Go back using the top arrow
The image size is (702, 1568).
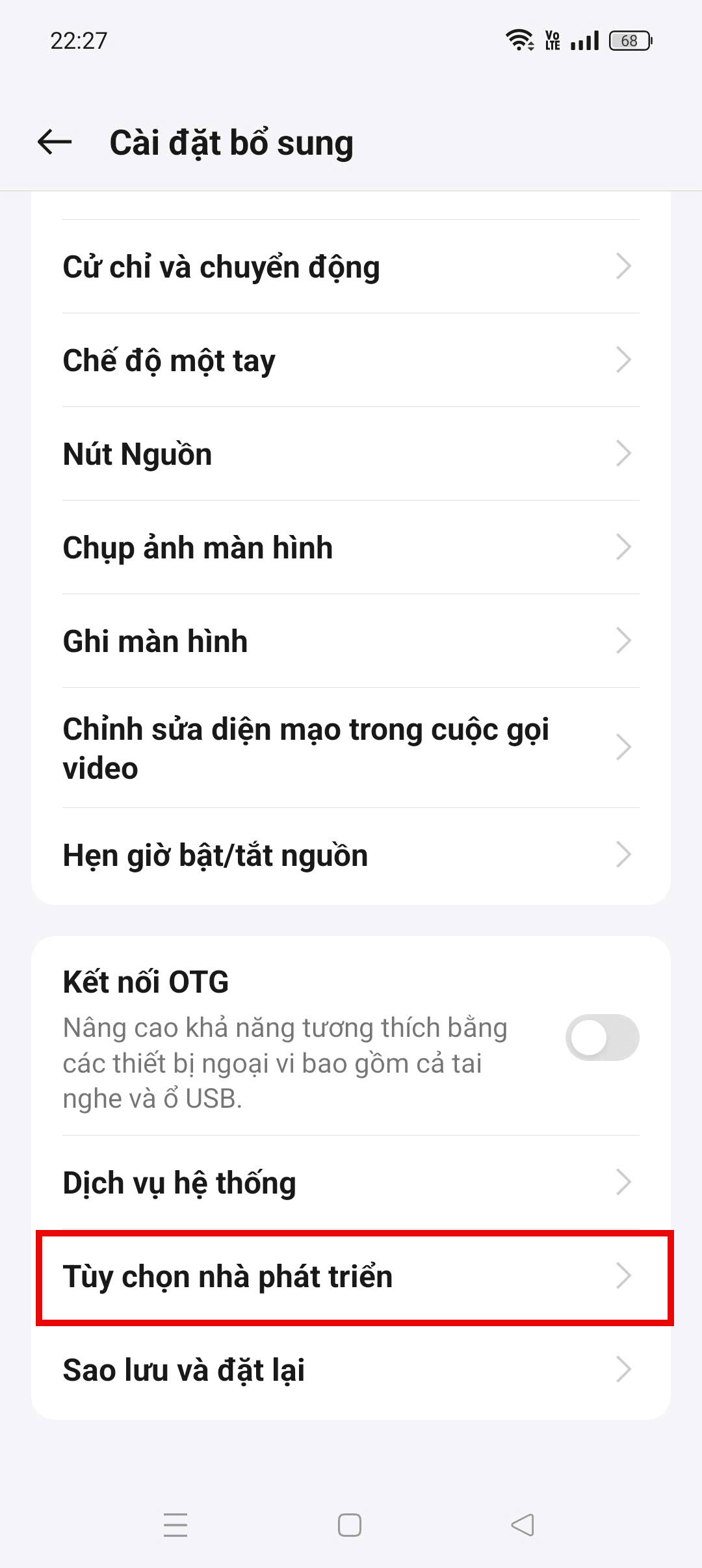click(x=55, y=142)
